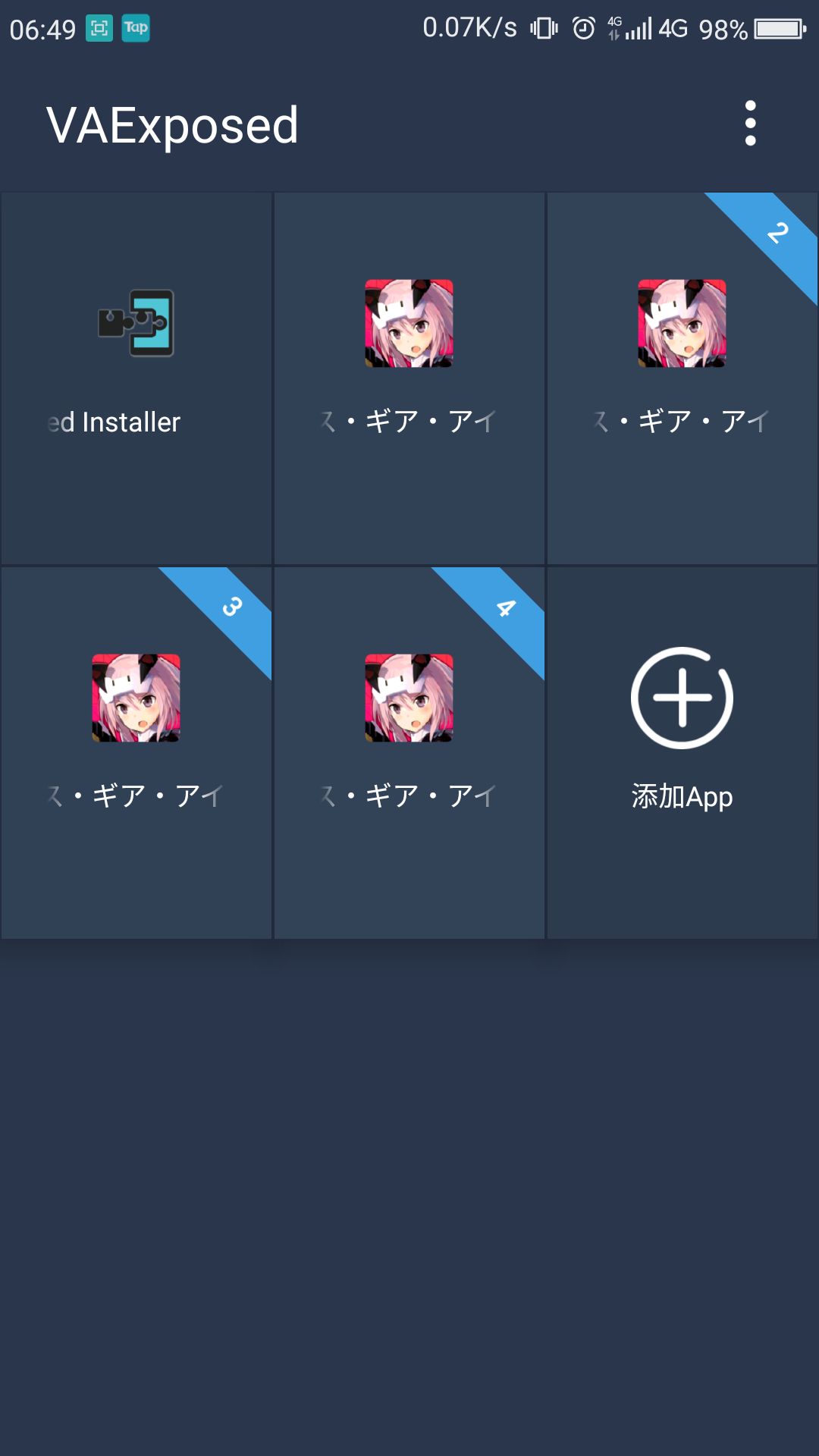Screen dimensions: 819x1456
Task: Tap 添加App to install a new app
Action: point(681,797)
